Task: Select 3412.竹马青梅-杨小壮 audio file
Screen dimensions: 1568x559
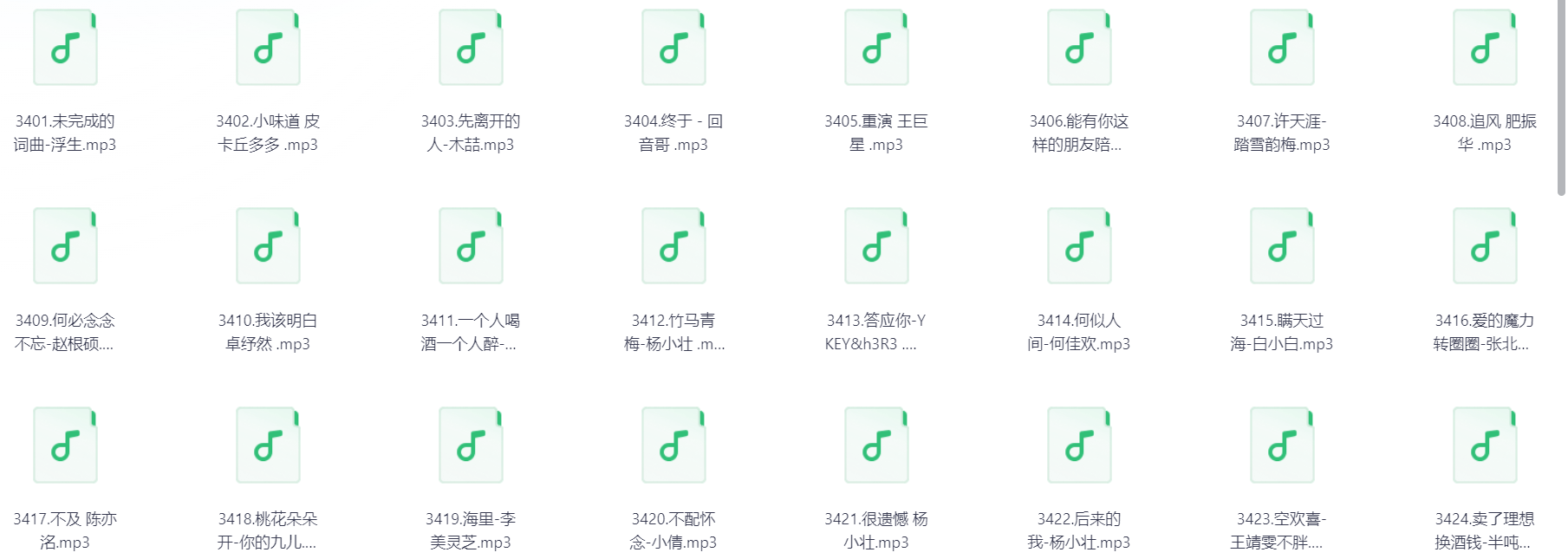Action: click(x=673, y=246)
